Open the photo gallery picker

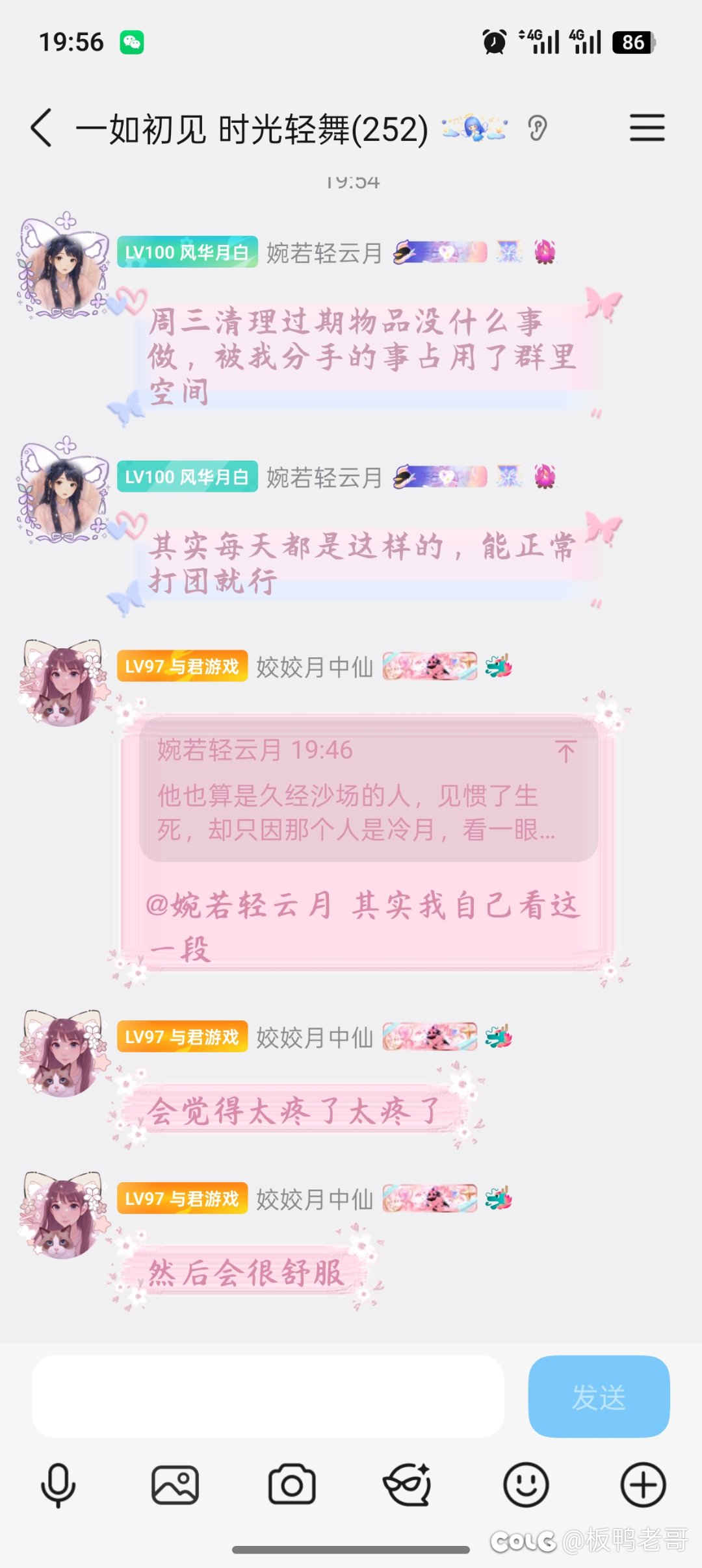175,1485
